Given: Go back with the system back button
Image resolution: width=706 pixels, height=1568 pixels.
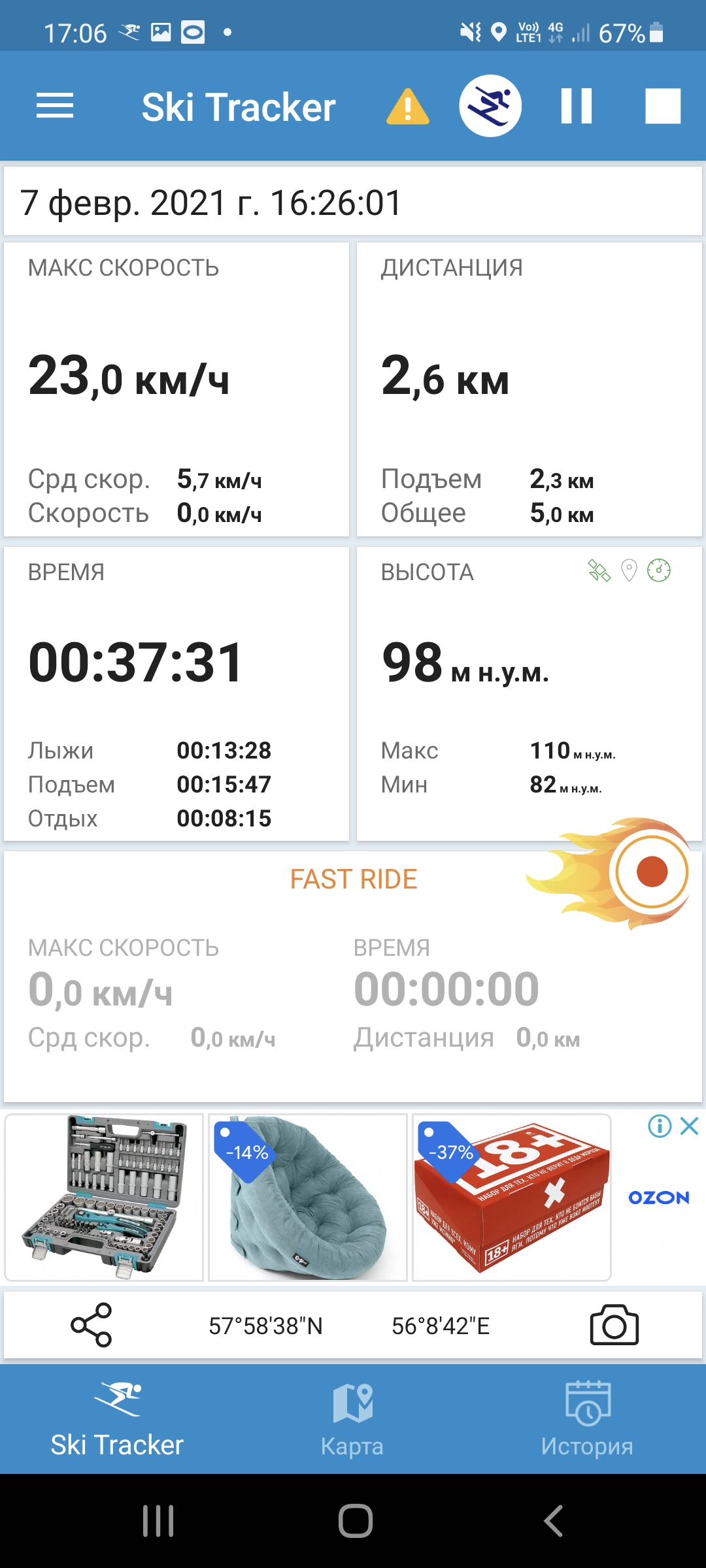Looking at the screenshot, I should pos(553,1521).
